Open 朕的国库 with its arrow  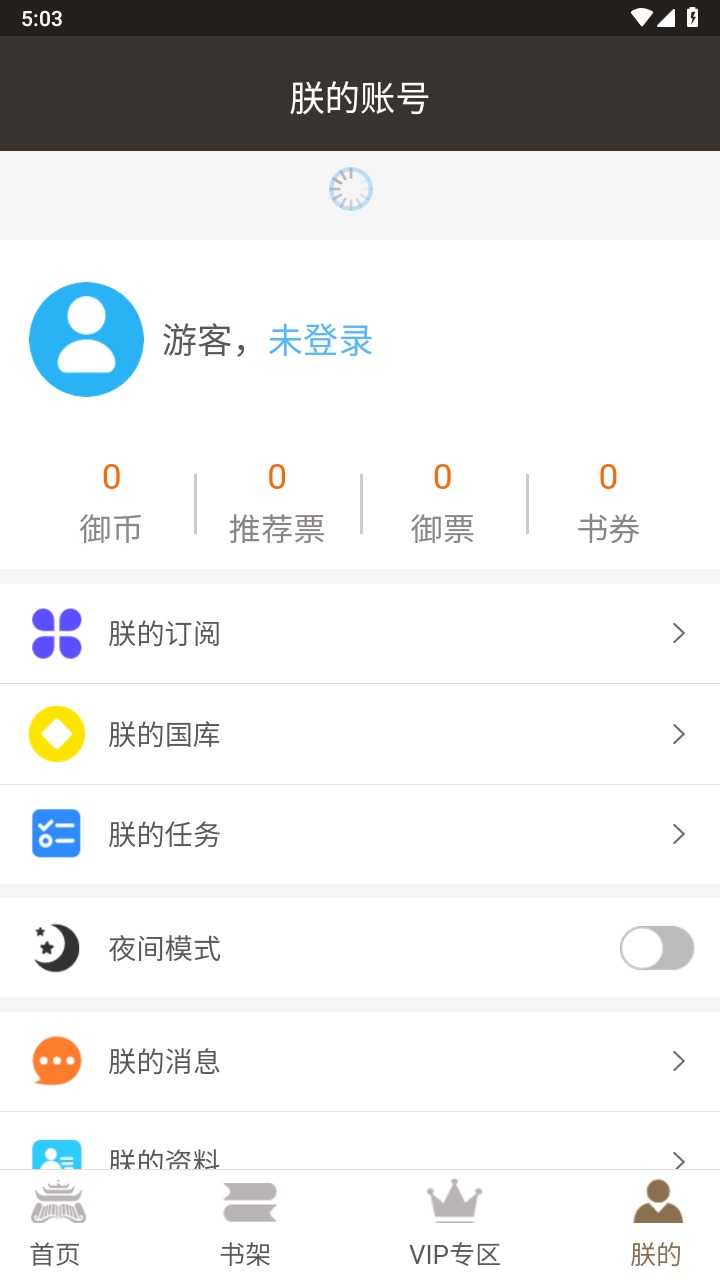click(678, 733)
